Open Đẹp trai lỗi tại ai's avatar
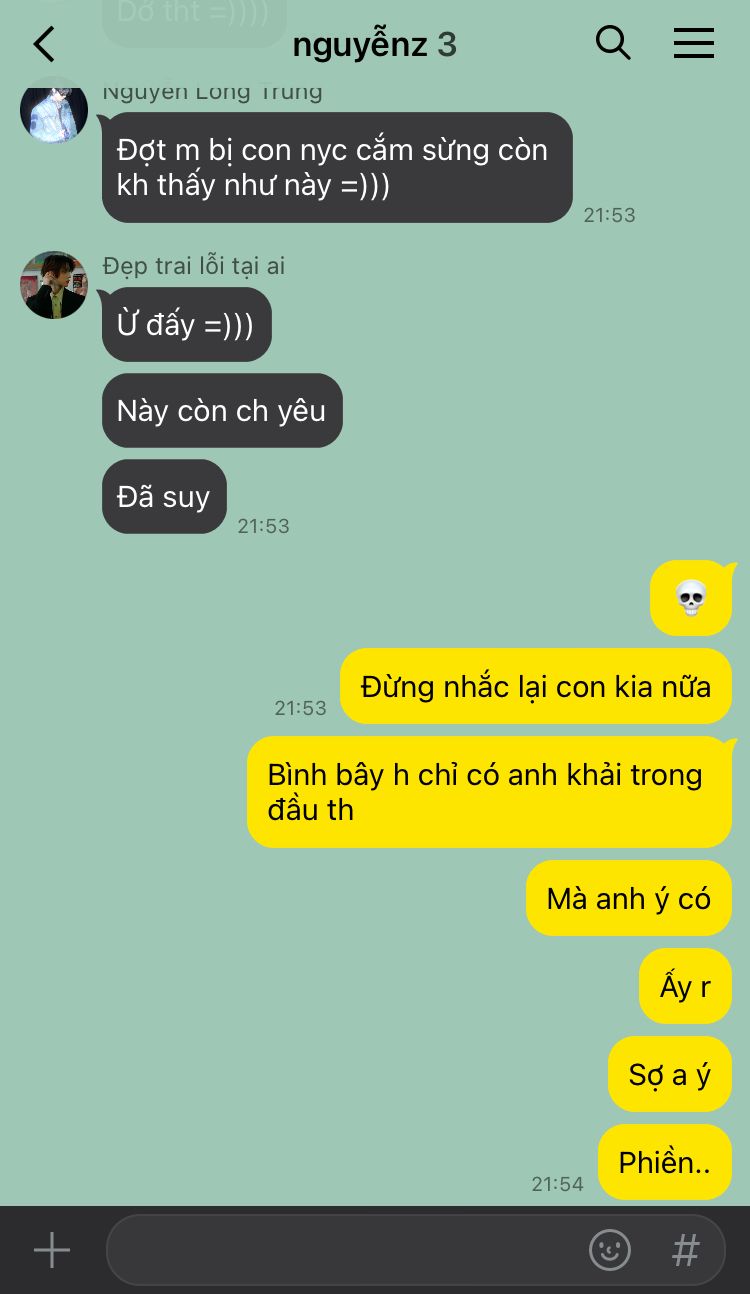This screenshot has width=750, height=1294. coord(54,285)
